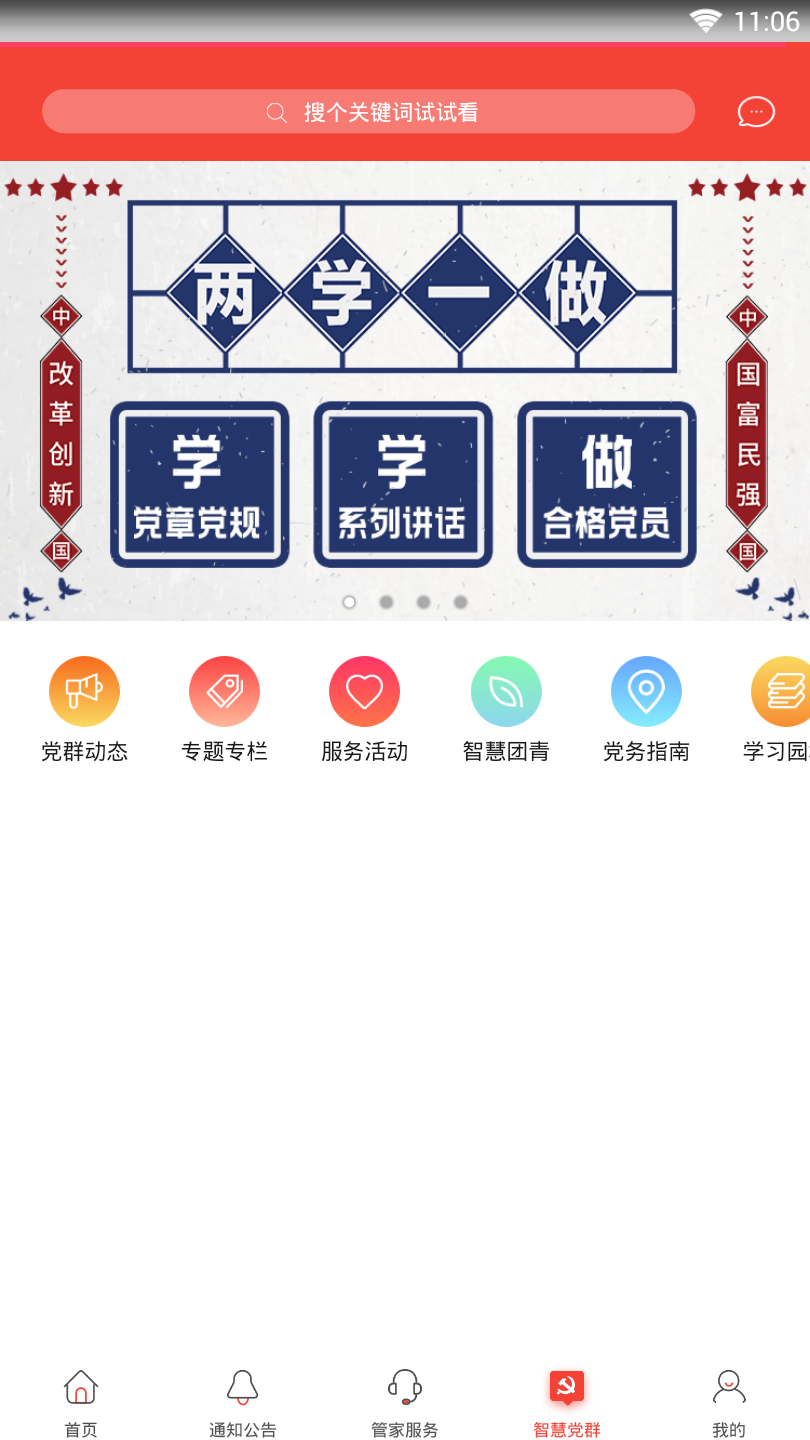
Task: Open the 党群动态 megaphone icon
Action: [84, 690]
